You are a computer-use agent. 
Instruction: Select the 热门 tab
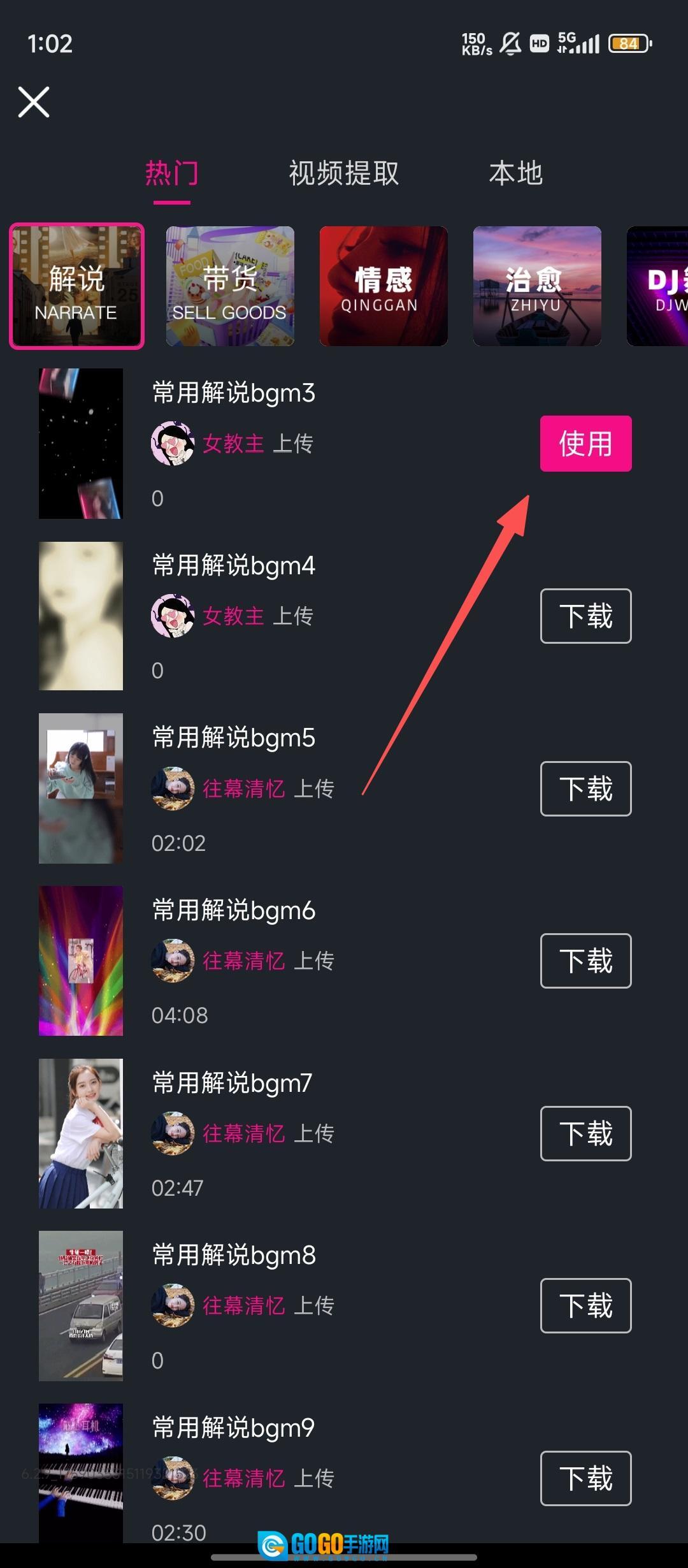coord(171,173)
